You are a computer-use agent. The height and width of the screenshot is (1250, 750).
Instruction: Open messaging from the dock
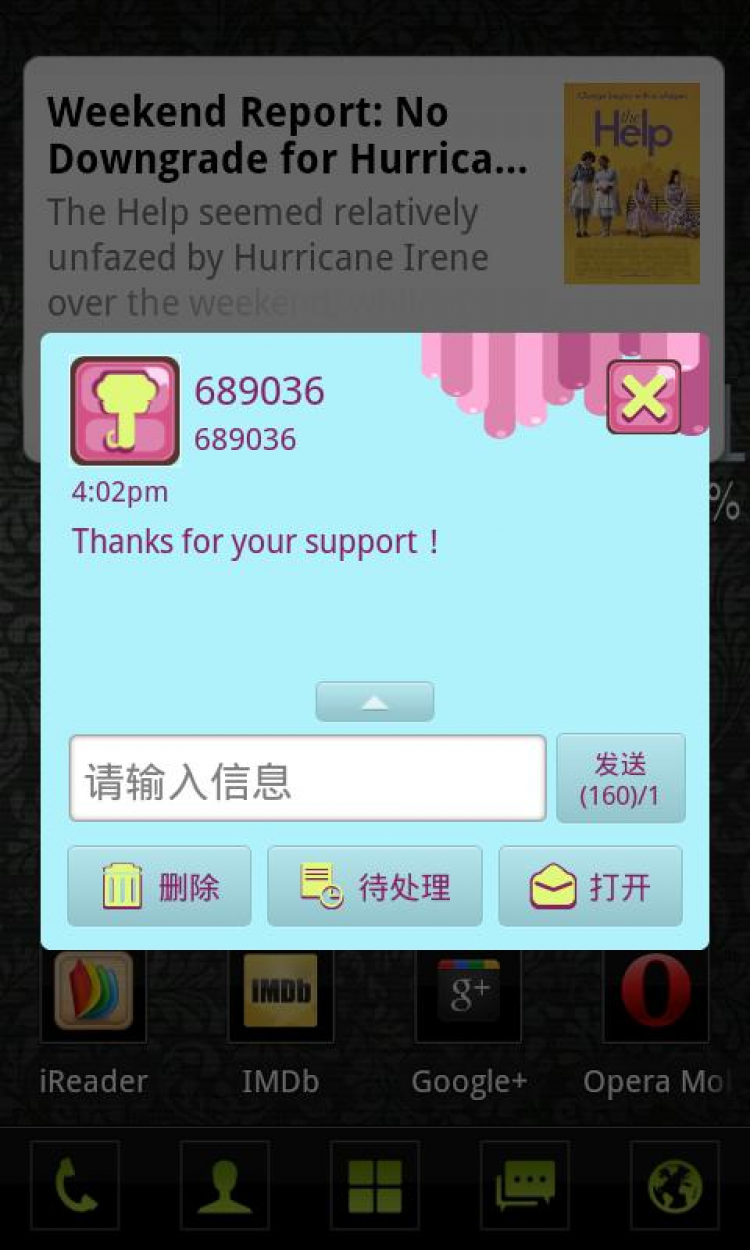pyautogui.click(x=525, y=1186)
